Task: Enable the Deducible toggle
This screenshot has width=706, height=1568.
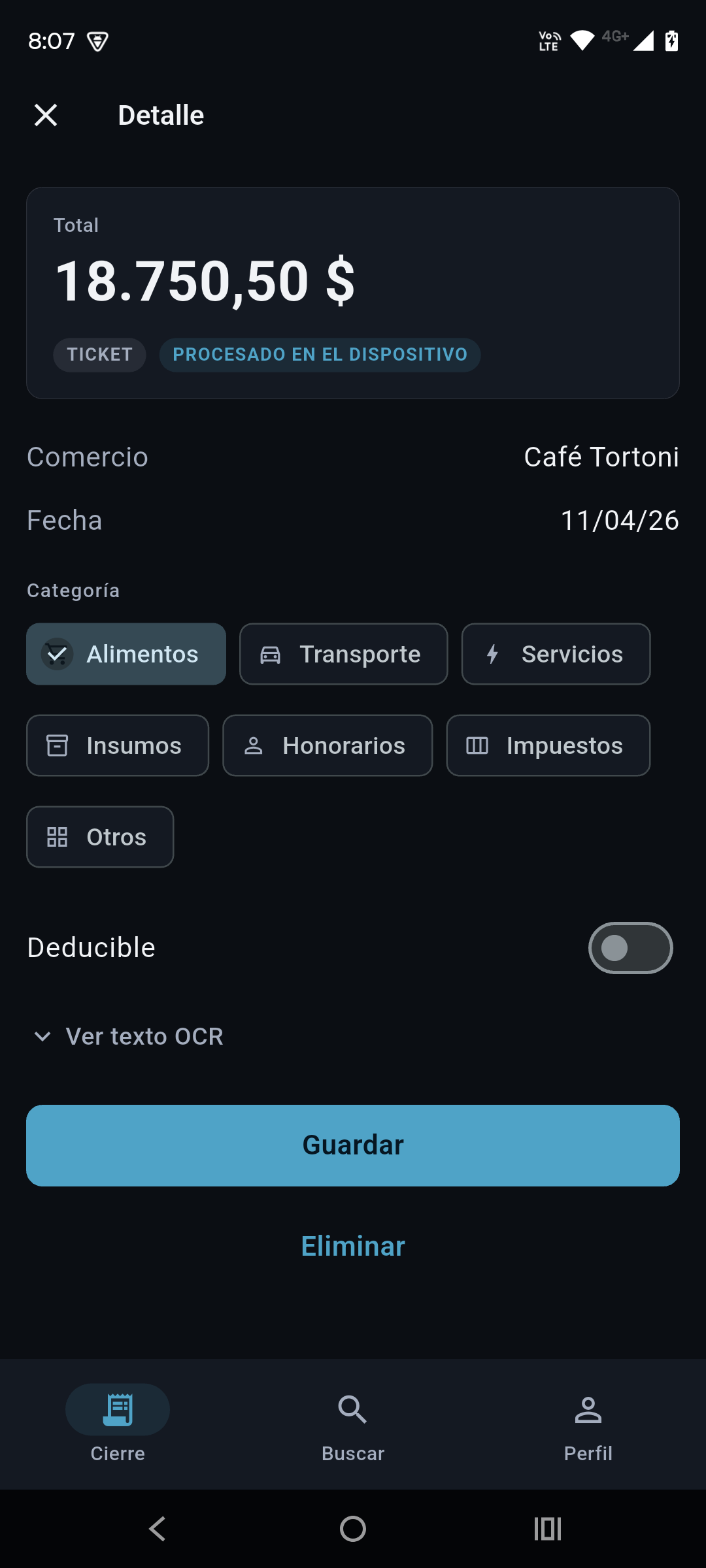Action: [x=630, y=947]
